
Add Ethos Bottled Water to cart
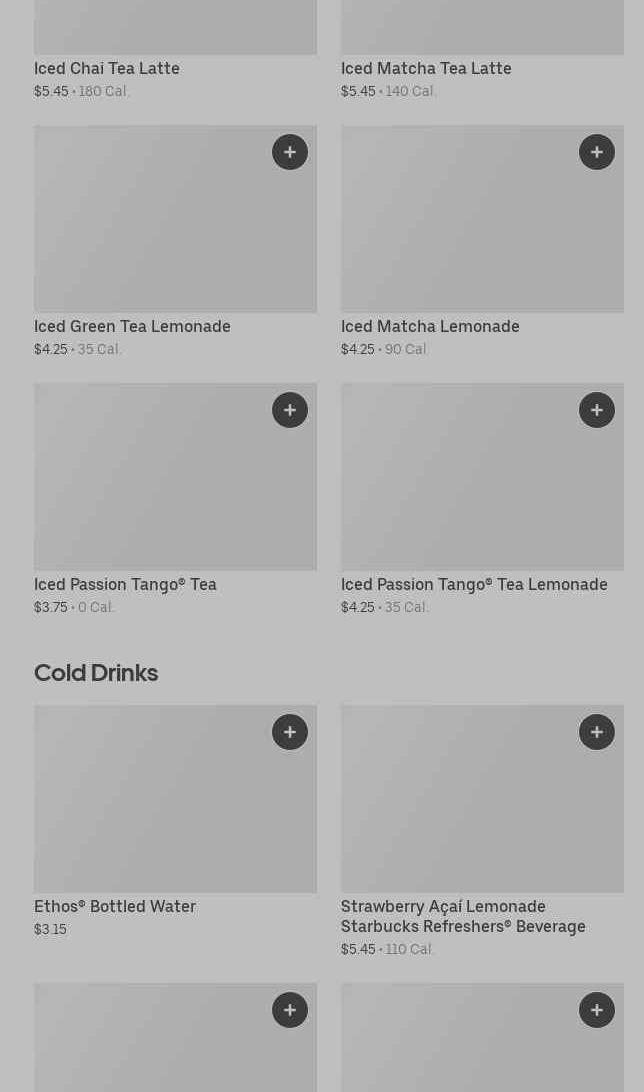[290, 732]
